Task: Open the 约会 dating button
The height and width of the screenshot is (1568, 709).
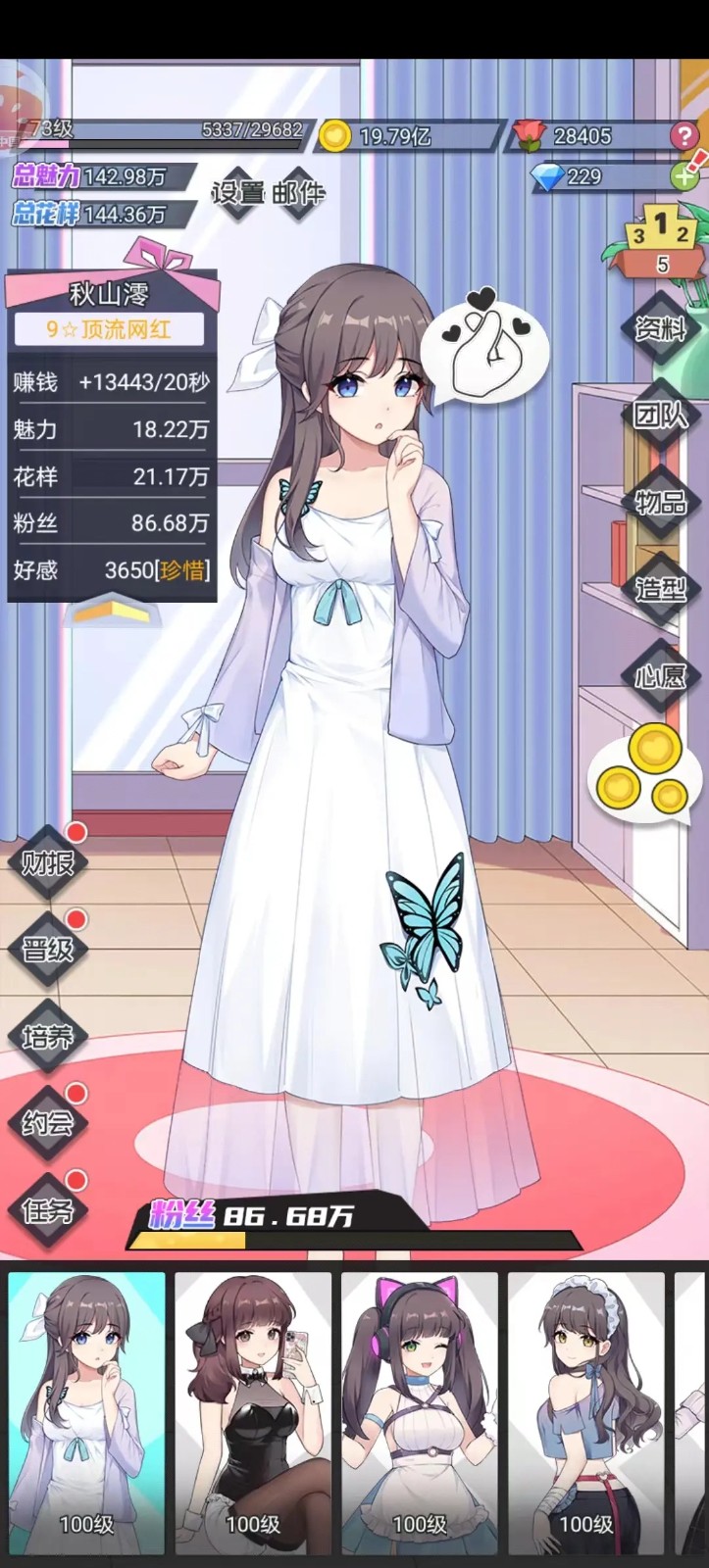Action: tap(48, 1122)
